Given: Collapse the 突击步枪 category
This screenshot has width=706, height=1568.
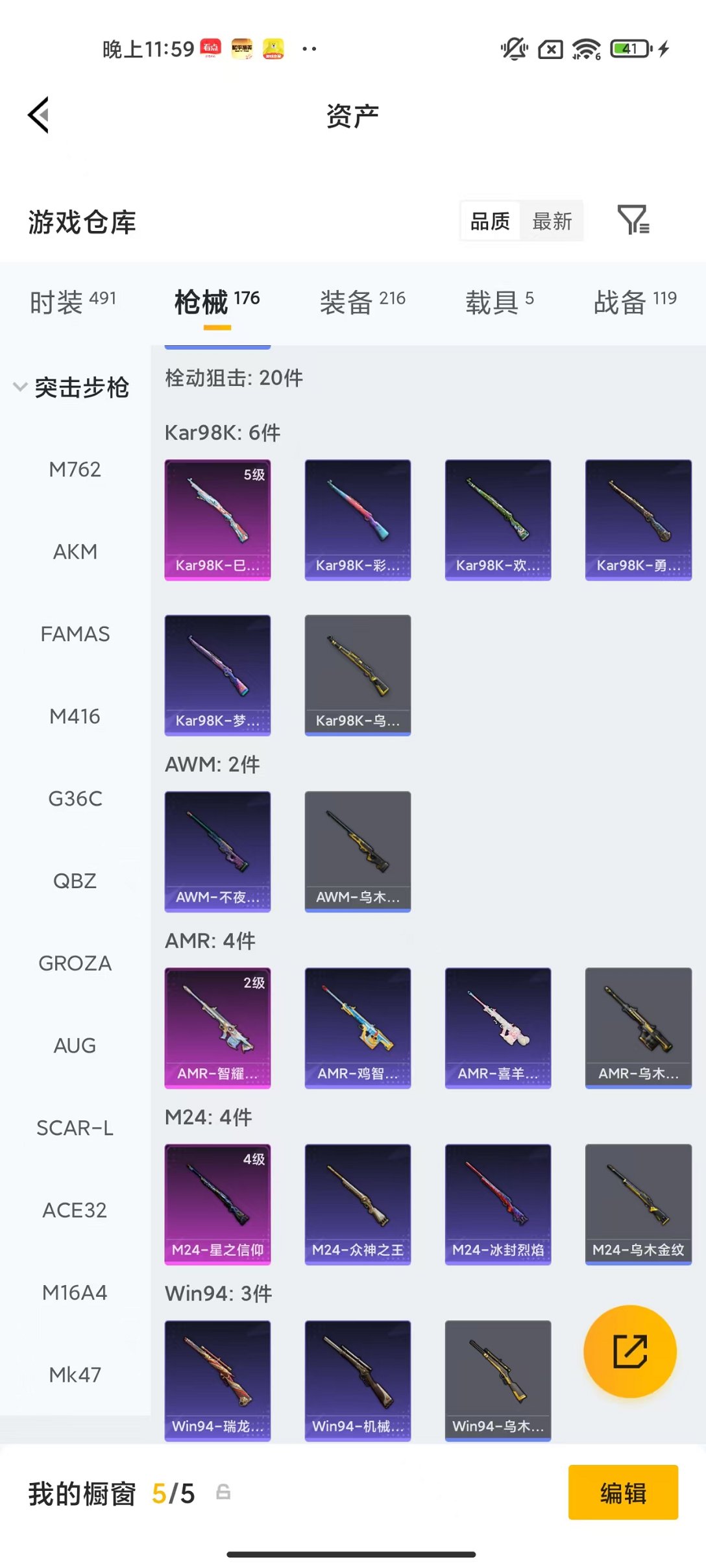Looking at the screenshot, I should coord(71,387).
